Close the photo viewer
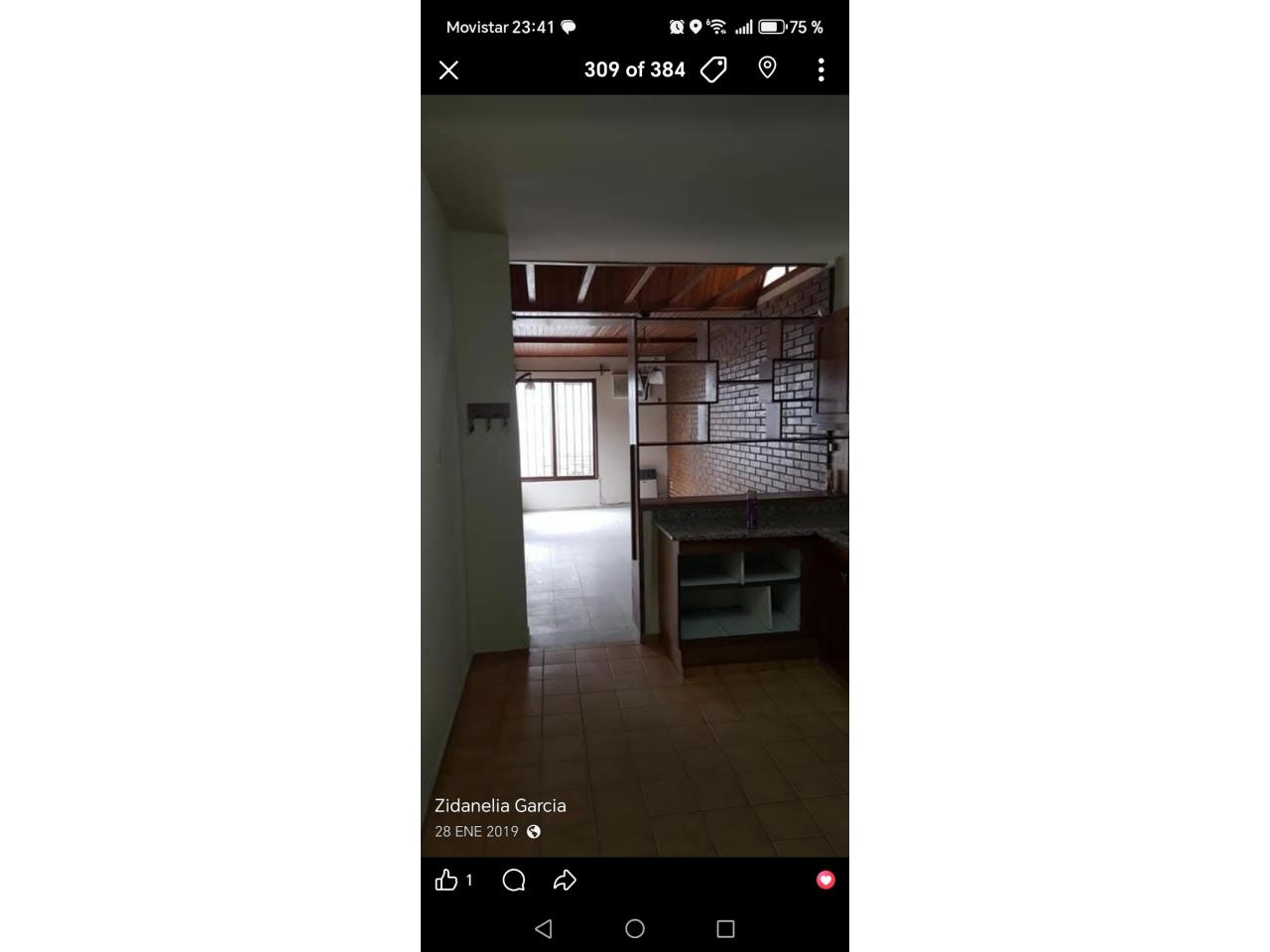This screenshot has height=952, width=1270. [448, 69]
